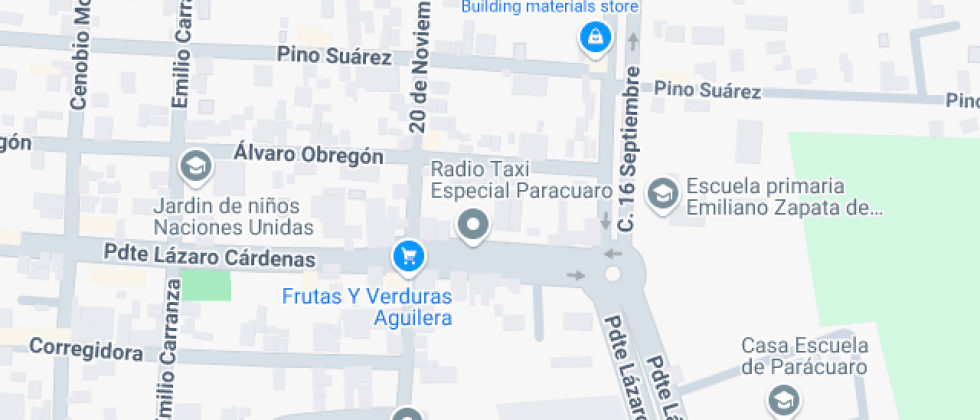980x420 pixels.
Task: Open Frutas Y Verduras Aguilera shop marker
Action: [408, 257]
